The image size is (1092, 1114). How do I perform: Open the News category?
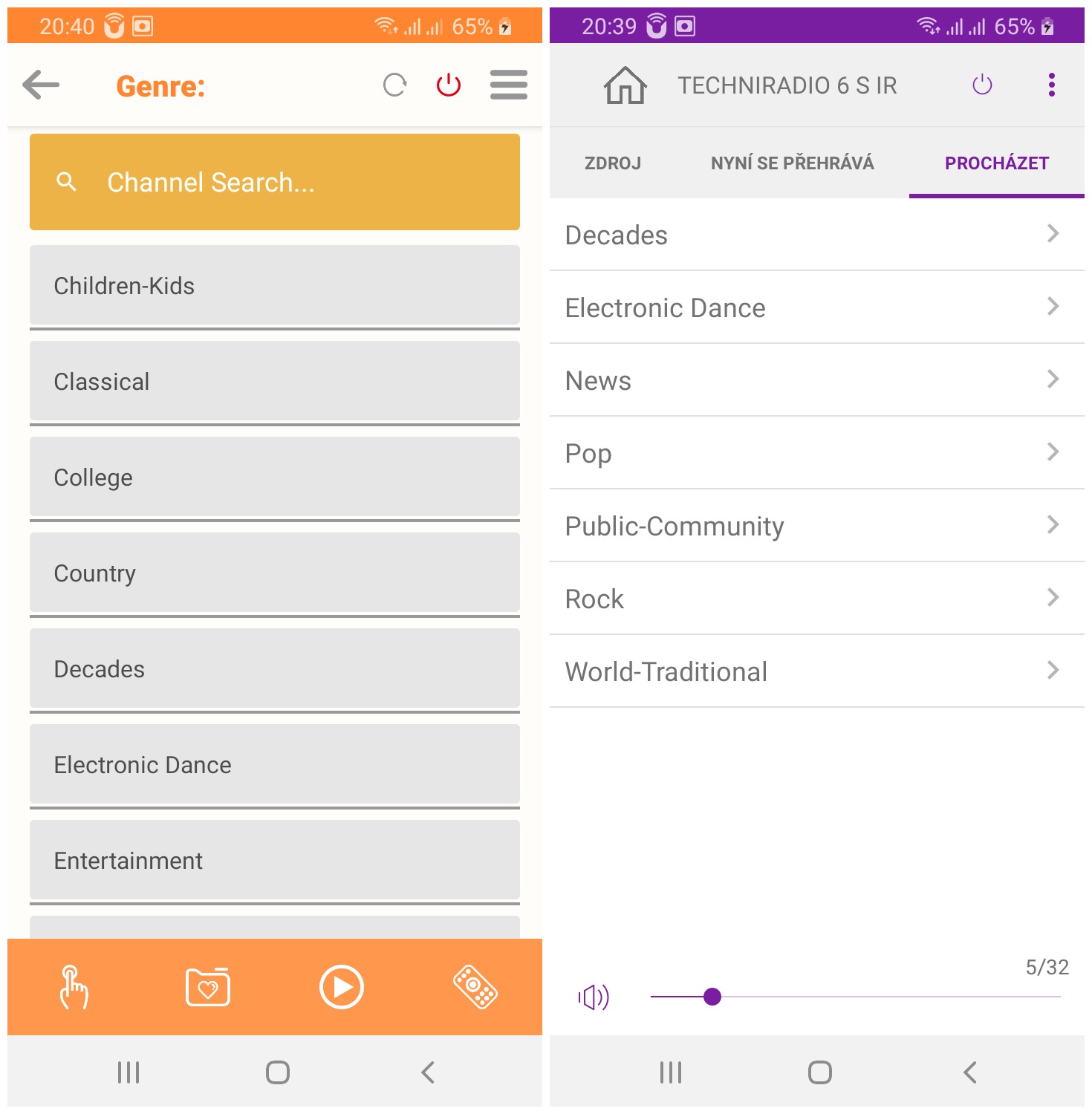(x=816, y=381)
